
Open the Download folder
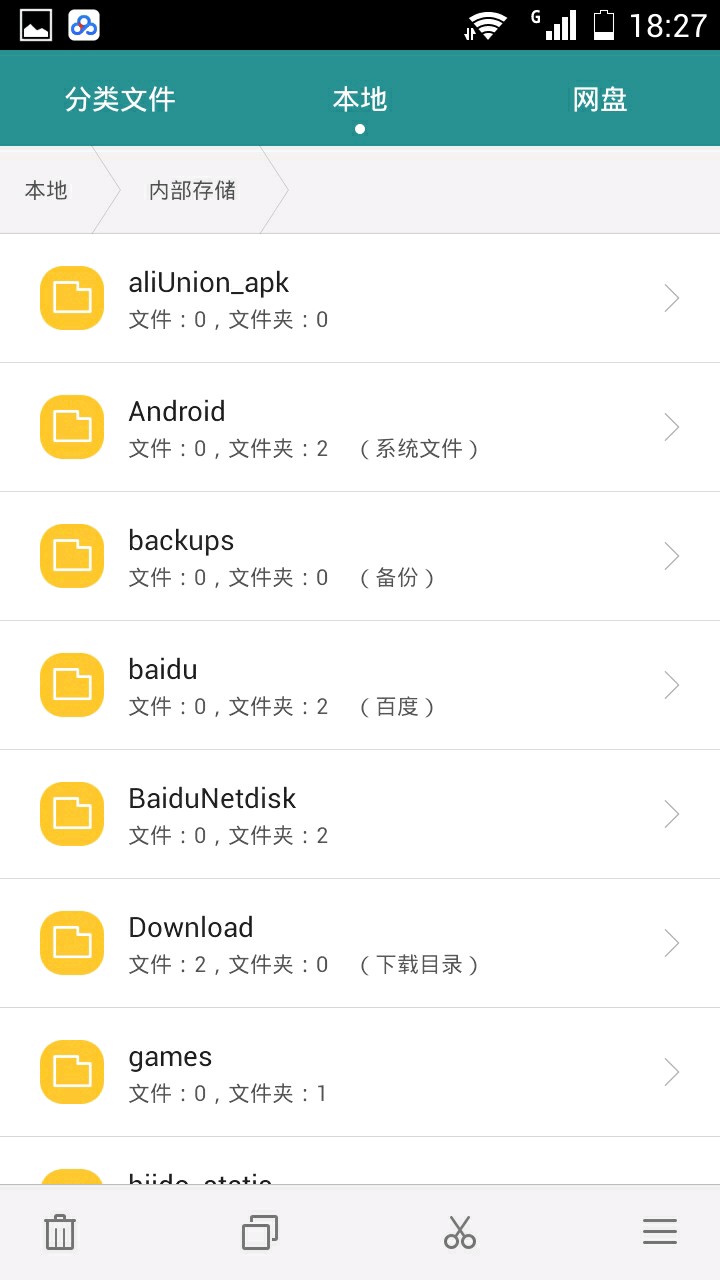(x=360, y=943)
